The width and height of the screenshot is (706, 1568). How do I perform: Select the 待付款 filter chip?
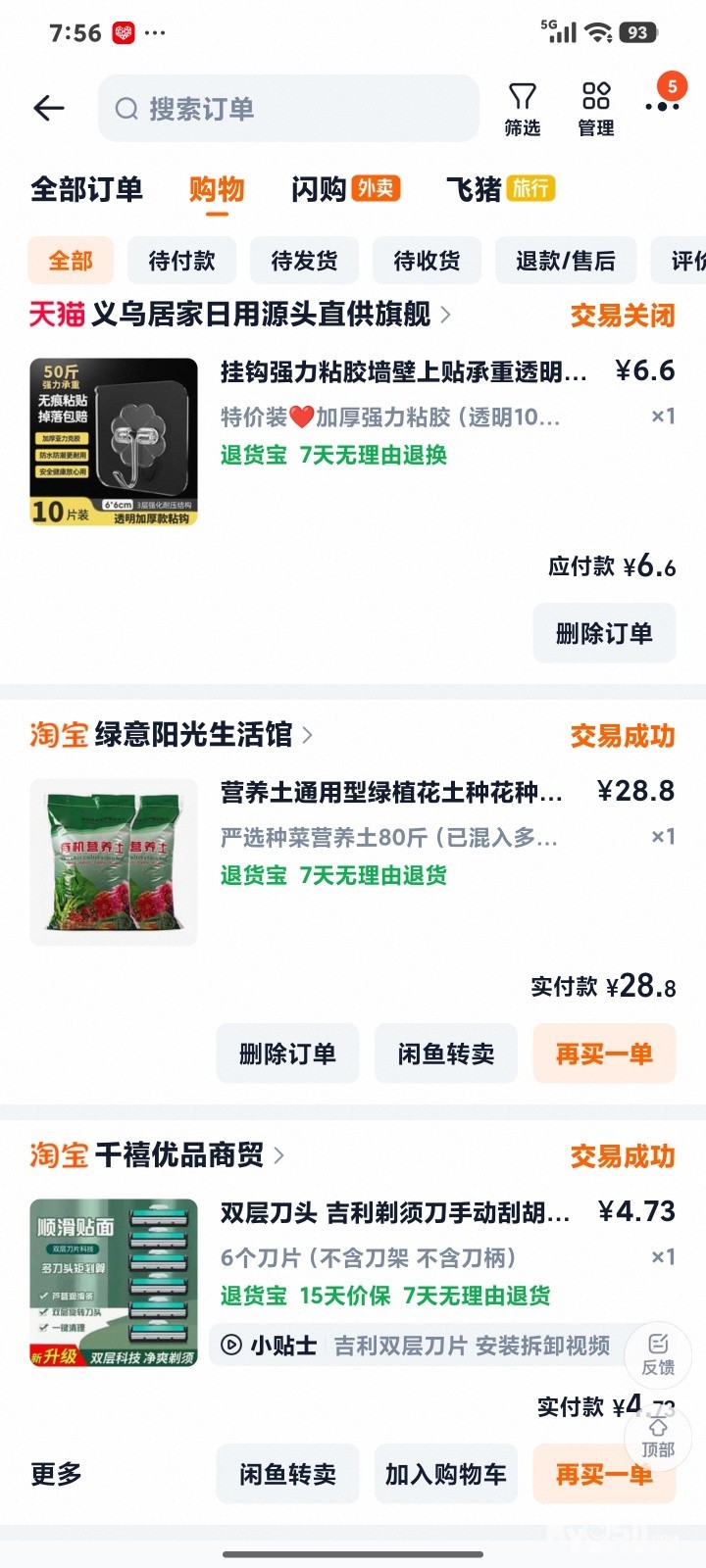point(181,261)
